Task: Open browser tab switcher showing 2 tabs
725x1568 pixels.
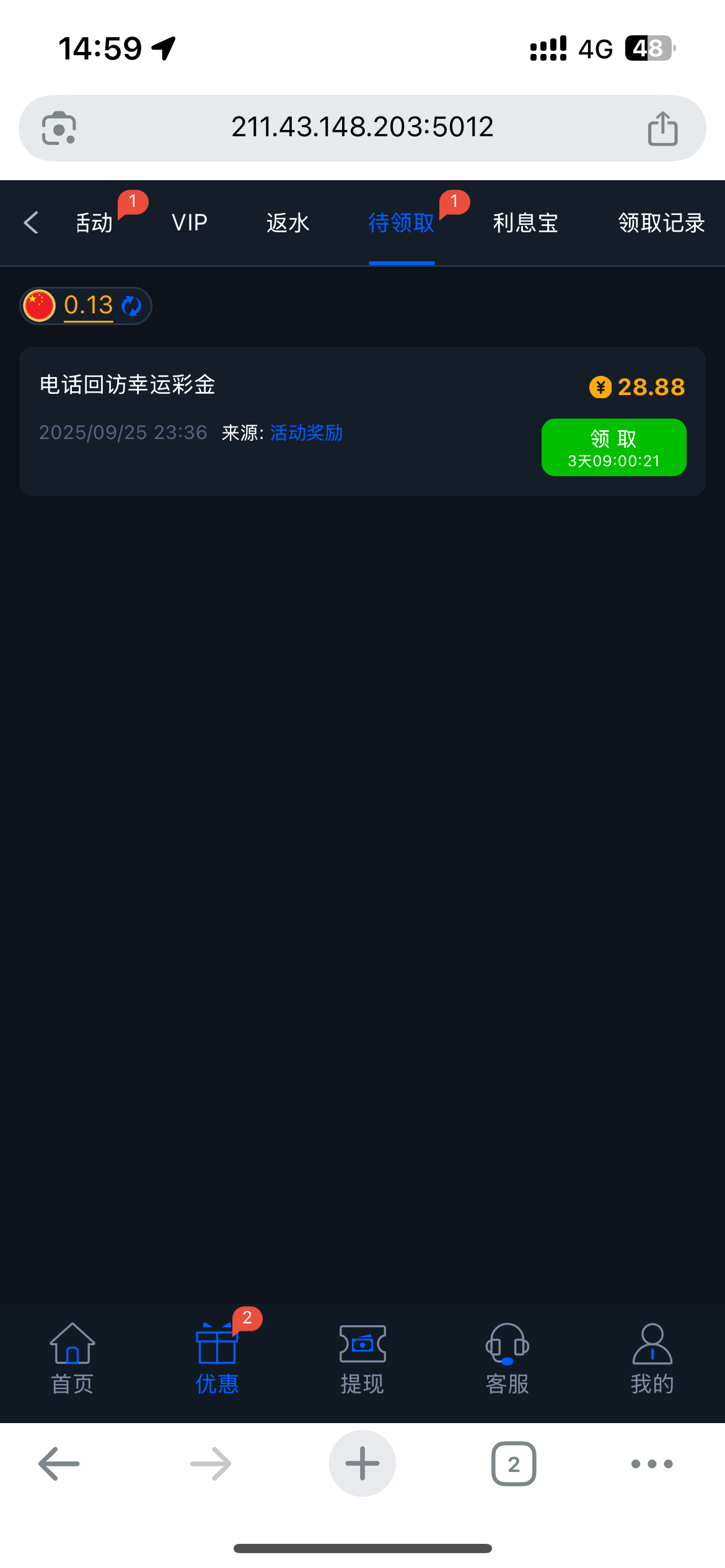Action: tap(514, 1463)
